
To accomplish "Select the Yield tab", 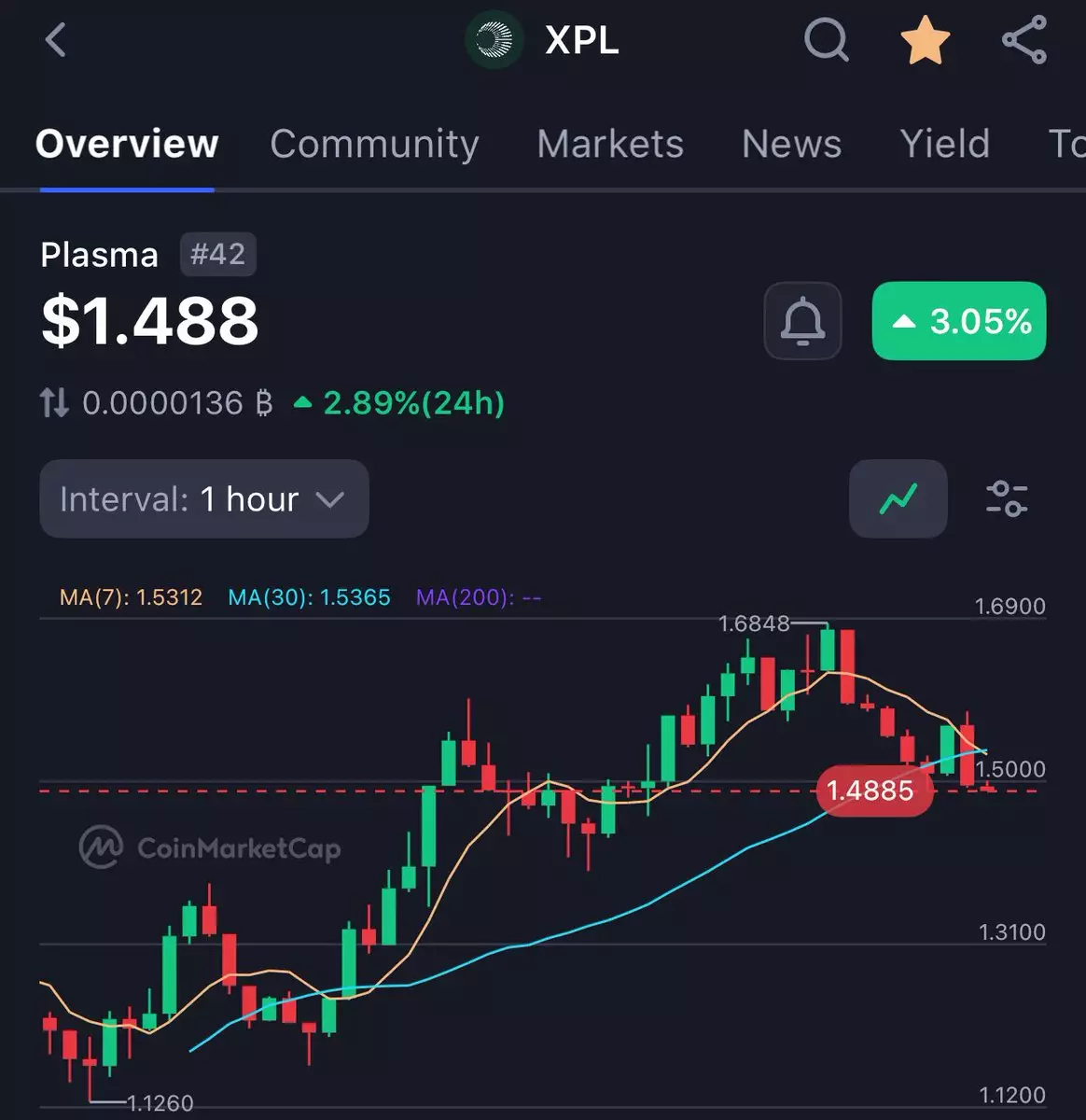I will coord(944,144).
